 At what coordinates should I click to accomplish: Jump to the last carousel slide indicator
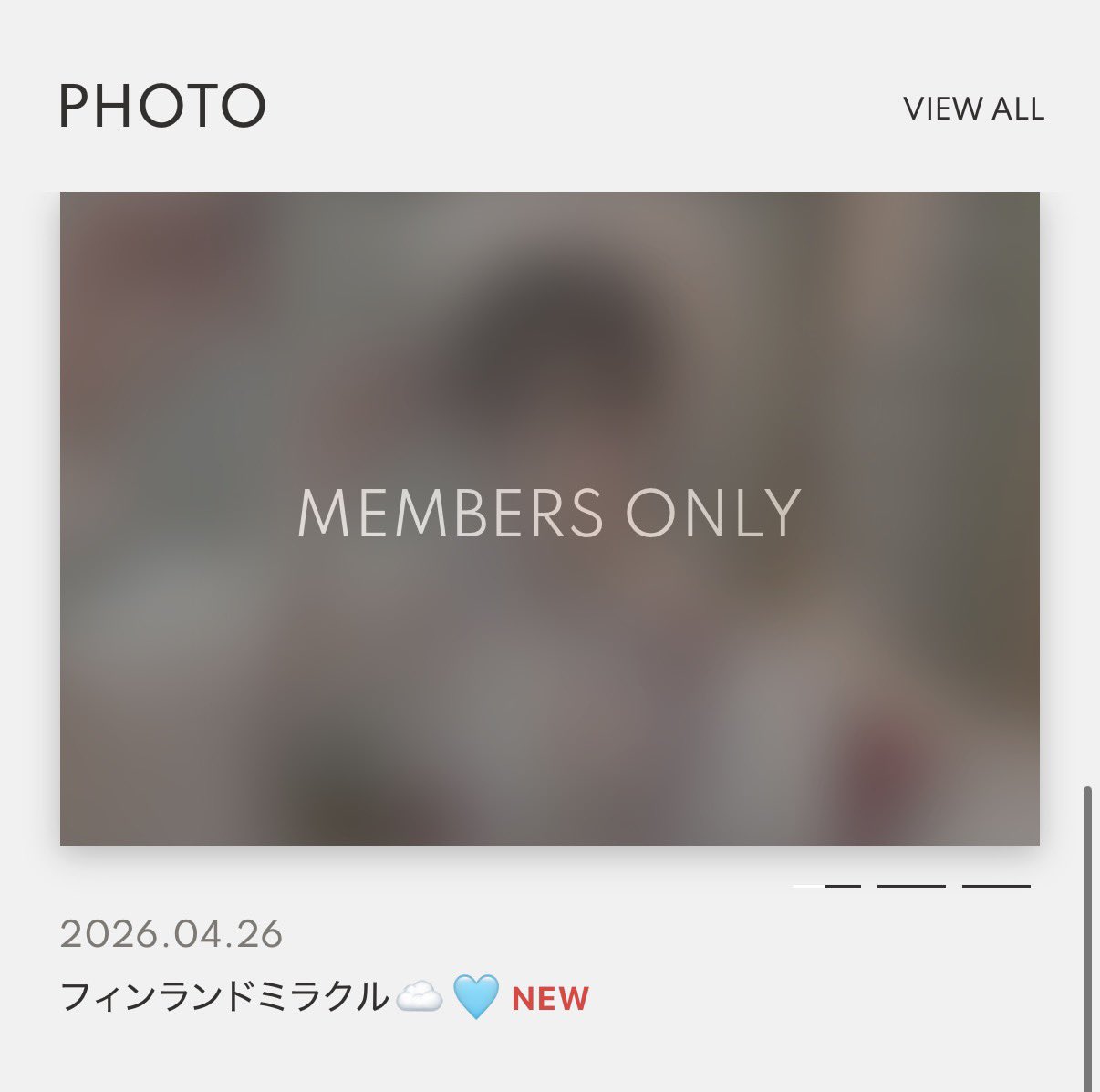coord(996,885)
